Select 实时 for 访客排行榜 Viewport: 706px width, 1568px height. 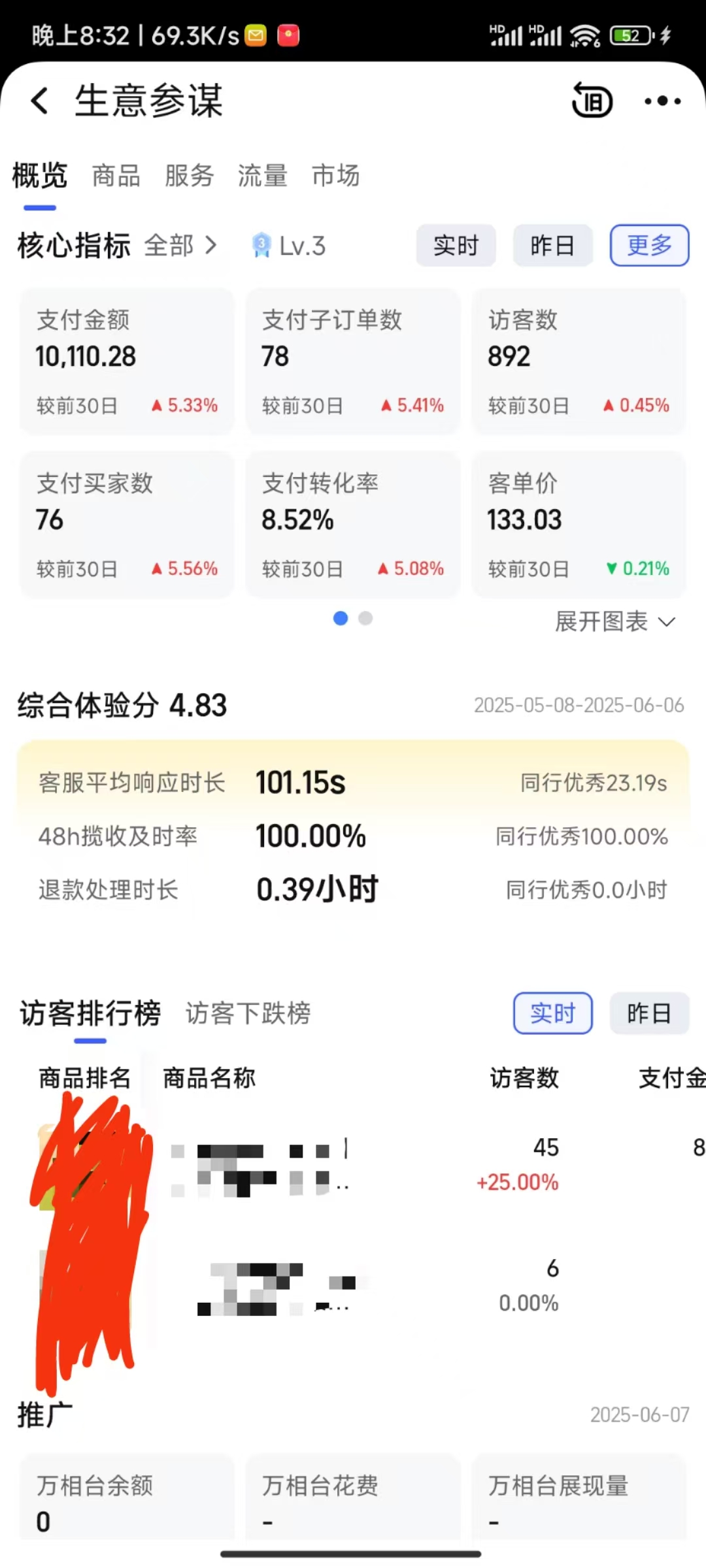pyautogui.click(x=553, y=1013)
